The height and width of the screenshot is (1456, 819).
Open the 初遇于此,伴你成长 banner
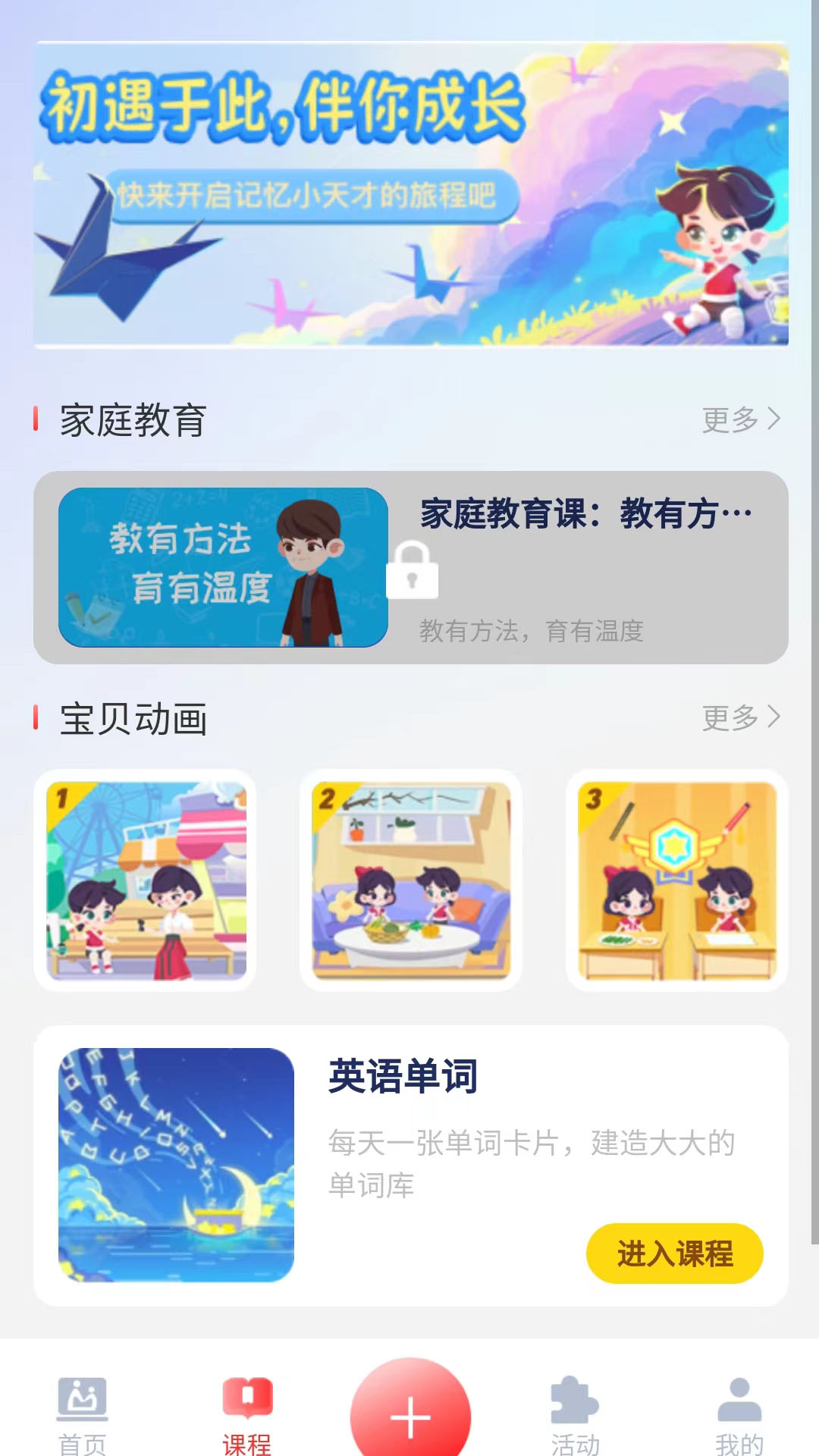pos(411,195)
